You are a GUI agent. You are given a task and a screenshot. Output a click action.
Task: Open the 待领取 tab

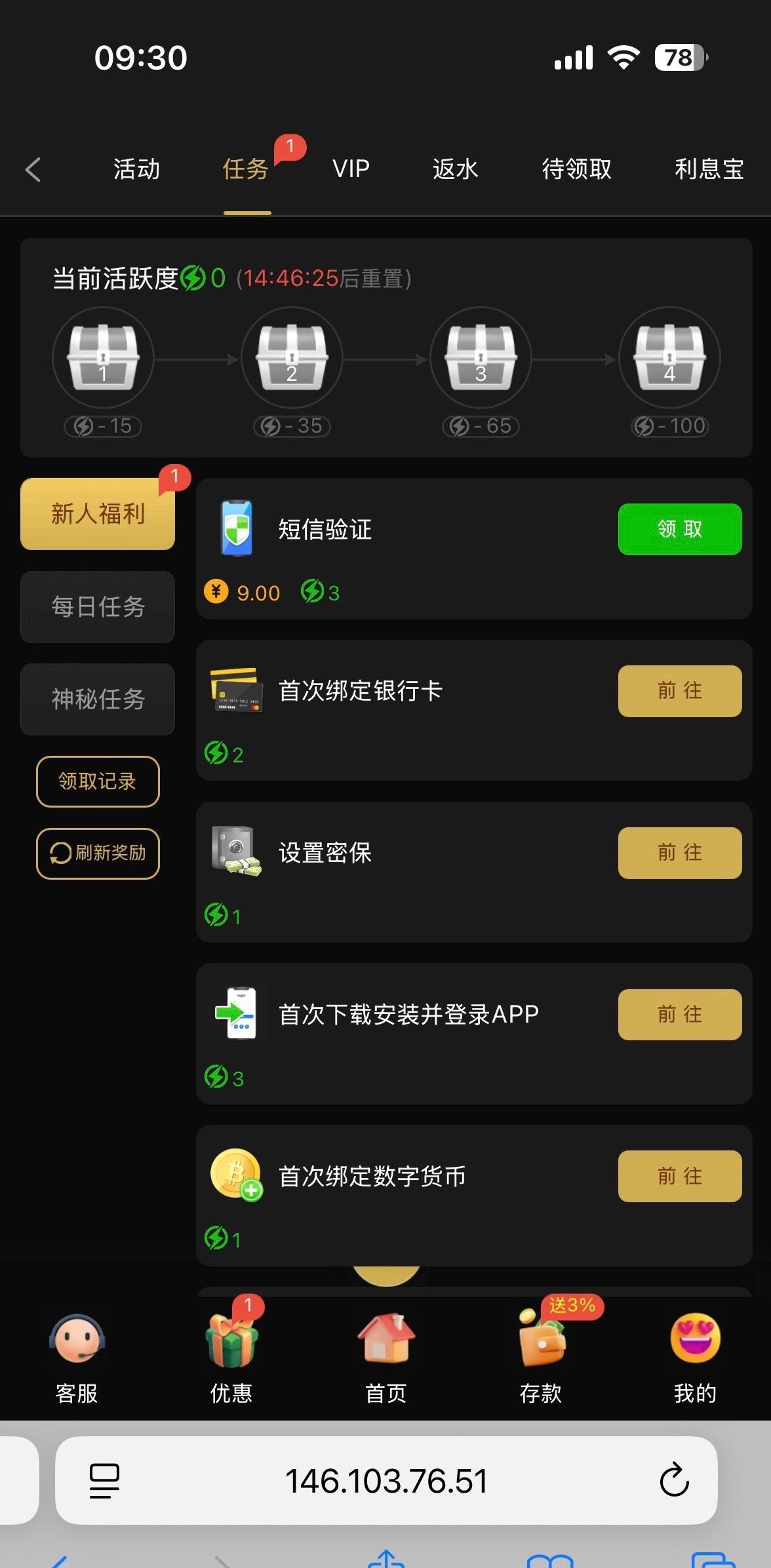pos(576,170)
